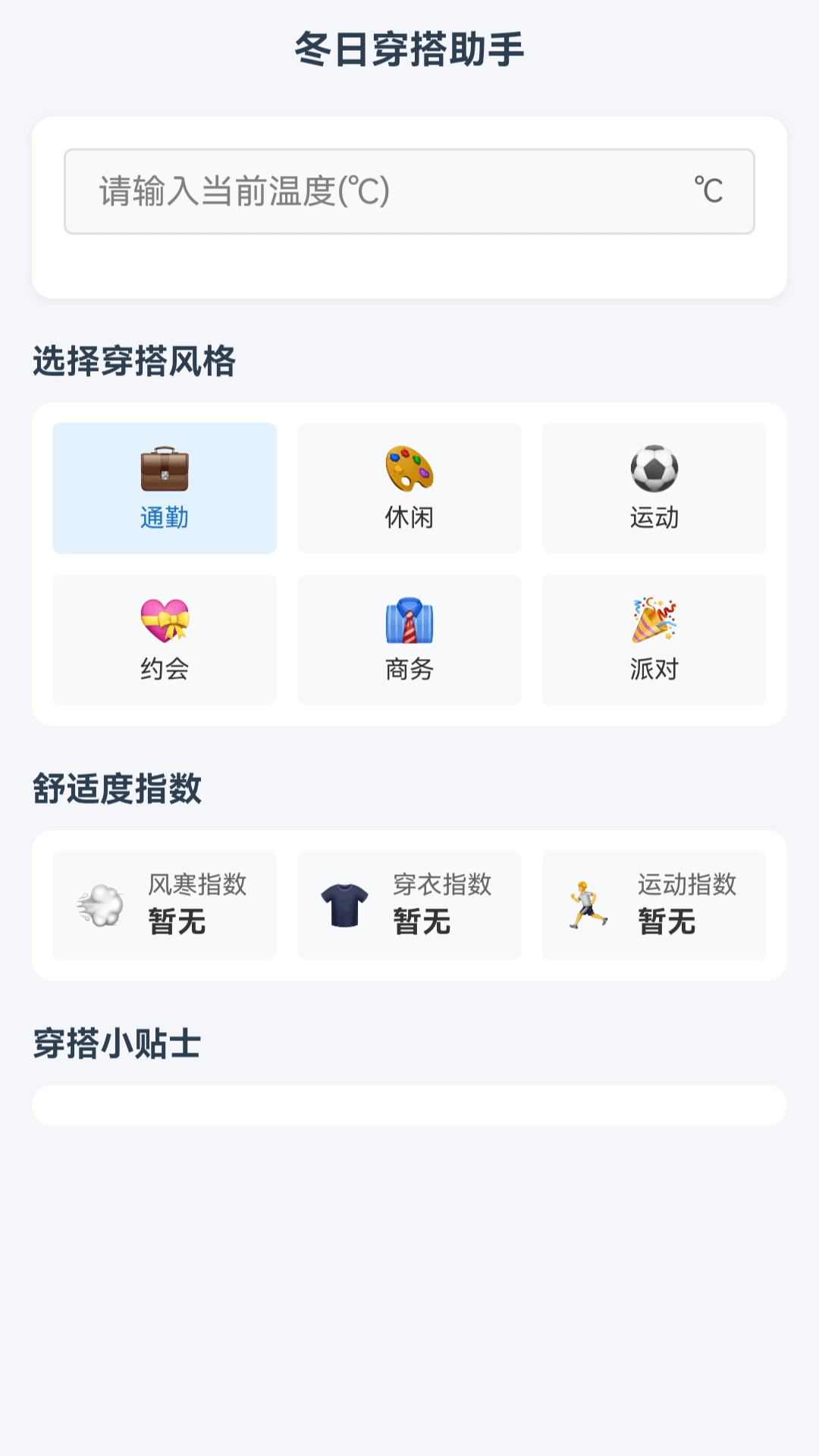
Task: Select the 休闲 style card
Action: [409, 488]
